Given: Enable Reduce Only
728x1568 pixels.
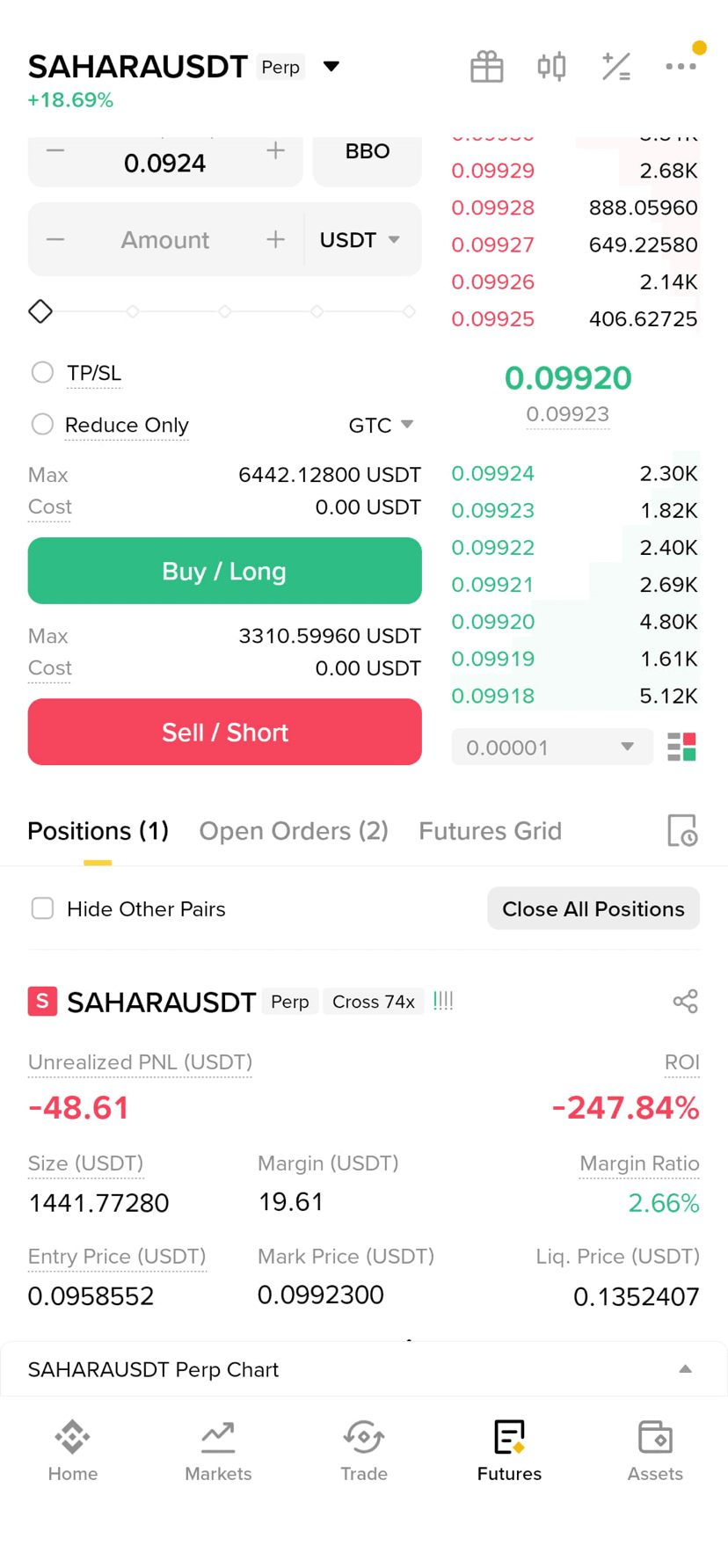Looking at the screenshot, I should click(x=42, y=425).
